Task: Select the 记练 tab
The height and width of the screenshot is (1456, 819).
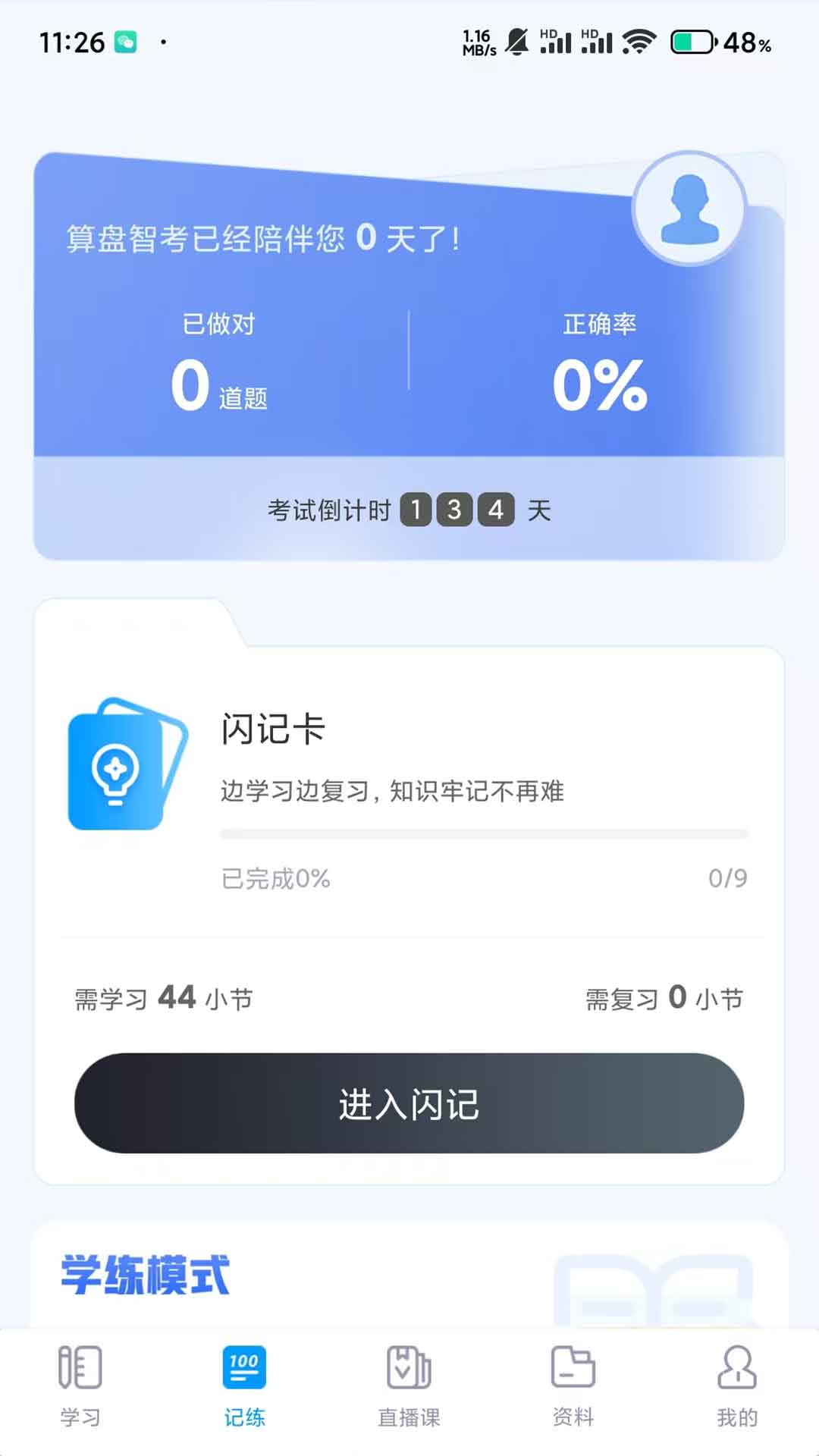Action: coord(244,1387)
